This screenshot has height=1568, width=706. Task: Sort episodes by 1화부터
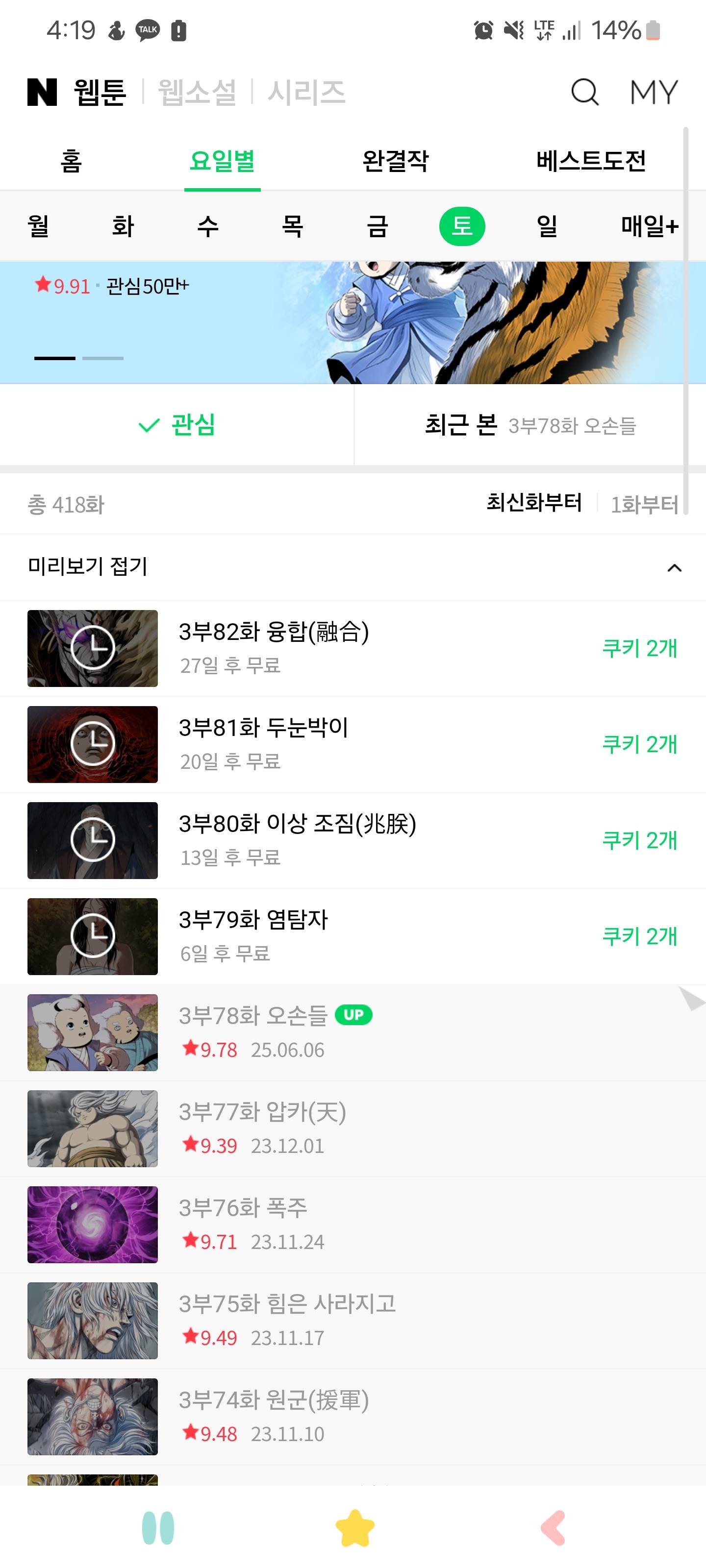click(644, 504)
